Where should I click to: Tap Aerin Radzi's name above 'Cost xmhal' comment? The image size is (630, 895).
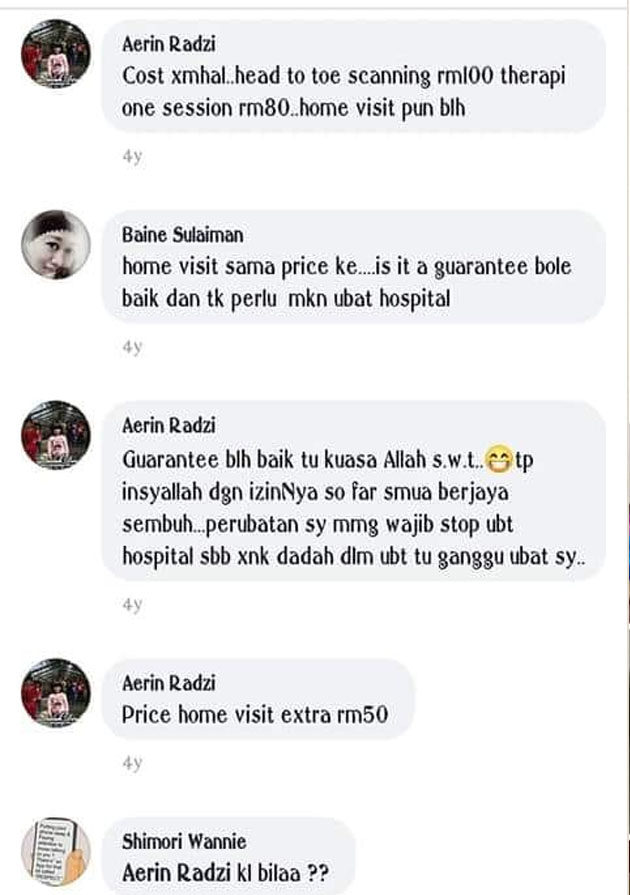(168, 45)
